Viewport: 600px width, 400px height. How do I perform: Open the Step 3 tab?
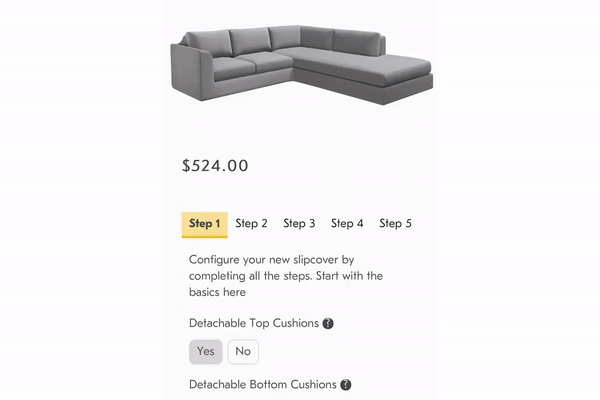click(x=299, y=224)
